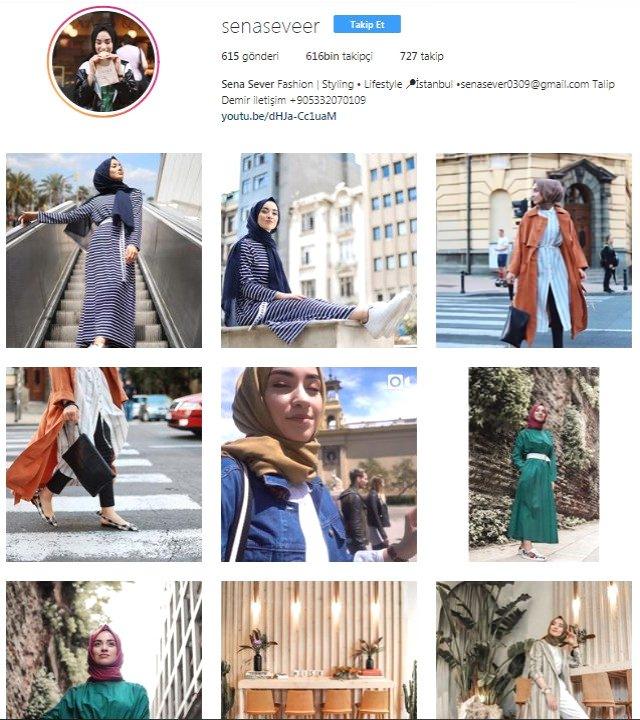
Task: Open the striped dress escalator post
Action: [x=104, y=250]
